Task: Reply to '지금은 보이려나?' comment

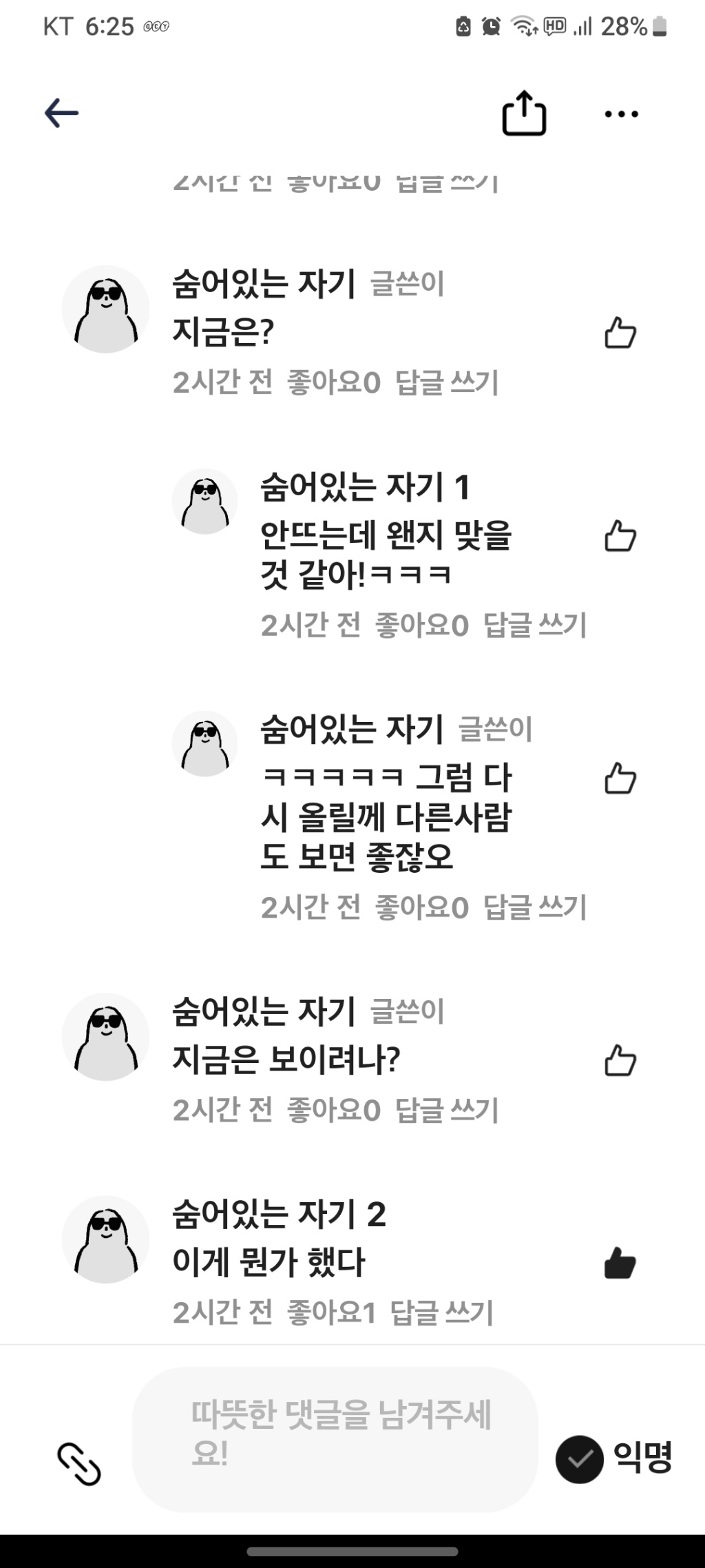Action: [x=446, y=1109]
